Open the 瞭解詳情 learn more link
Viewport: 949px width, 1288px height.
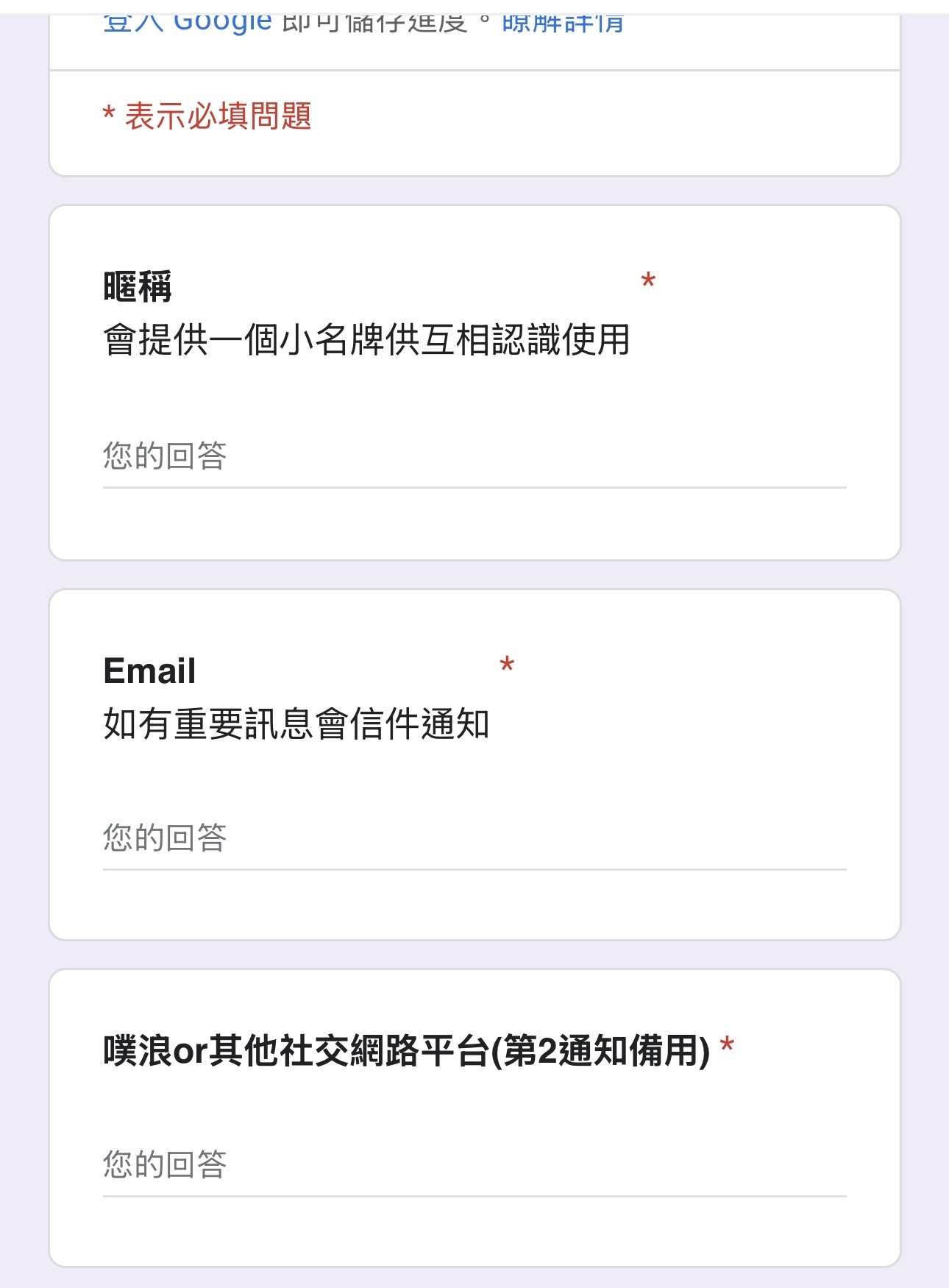pyautogui.click(x=563, y=24)
